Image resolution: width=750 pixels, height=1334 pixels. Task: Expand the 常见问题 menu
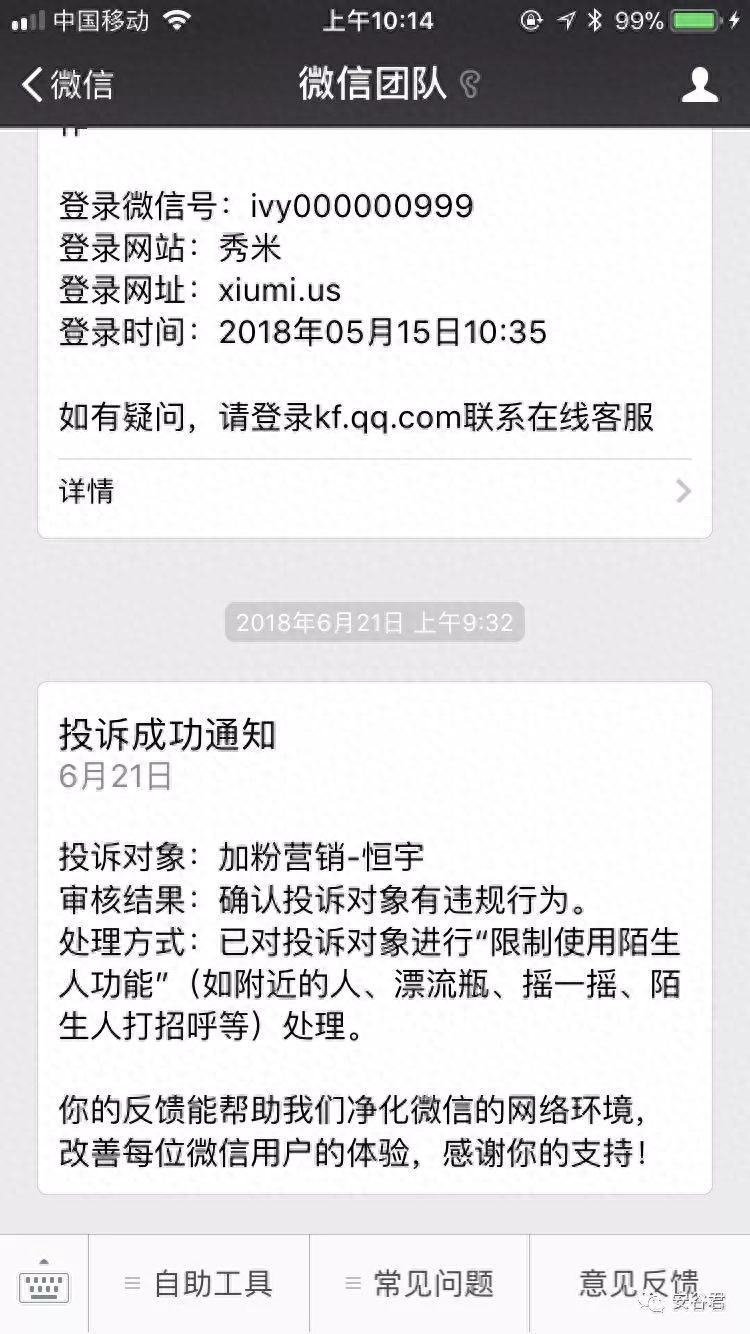tap(419, 1284)
